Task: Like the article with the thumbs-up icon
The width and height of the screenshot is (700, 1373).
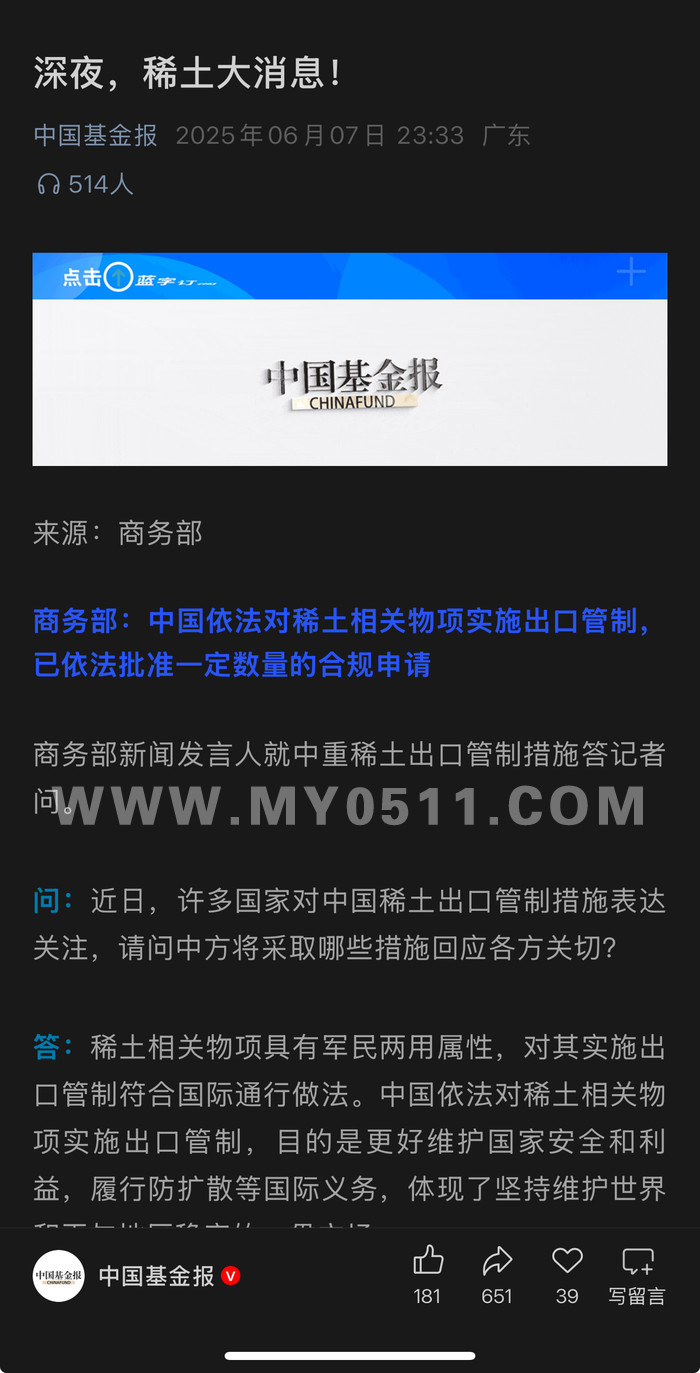Action: click(428, 1261)
